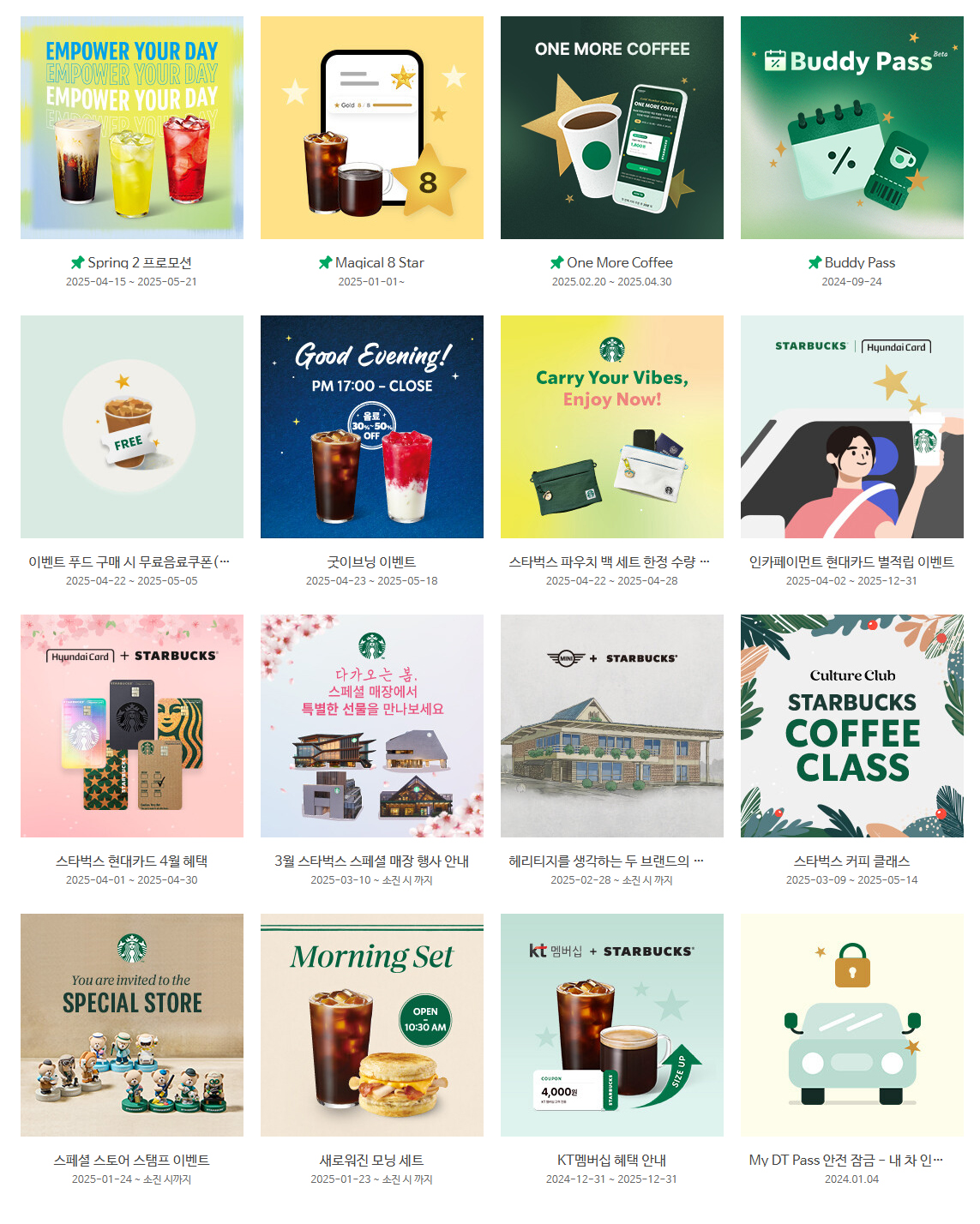Open the 이벤트 푸드 무료음료쿠폰 event
Image resolution: width=980 pixels, height=1224 pixels.
pyautogui.click(x=132, y=427)
